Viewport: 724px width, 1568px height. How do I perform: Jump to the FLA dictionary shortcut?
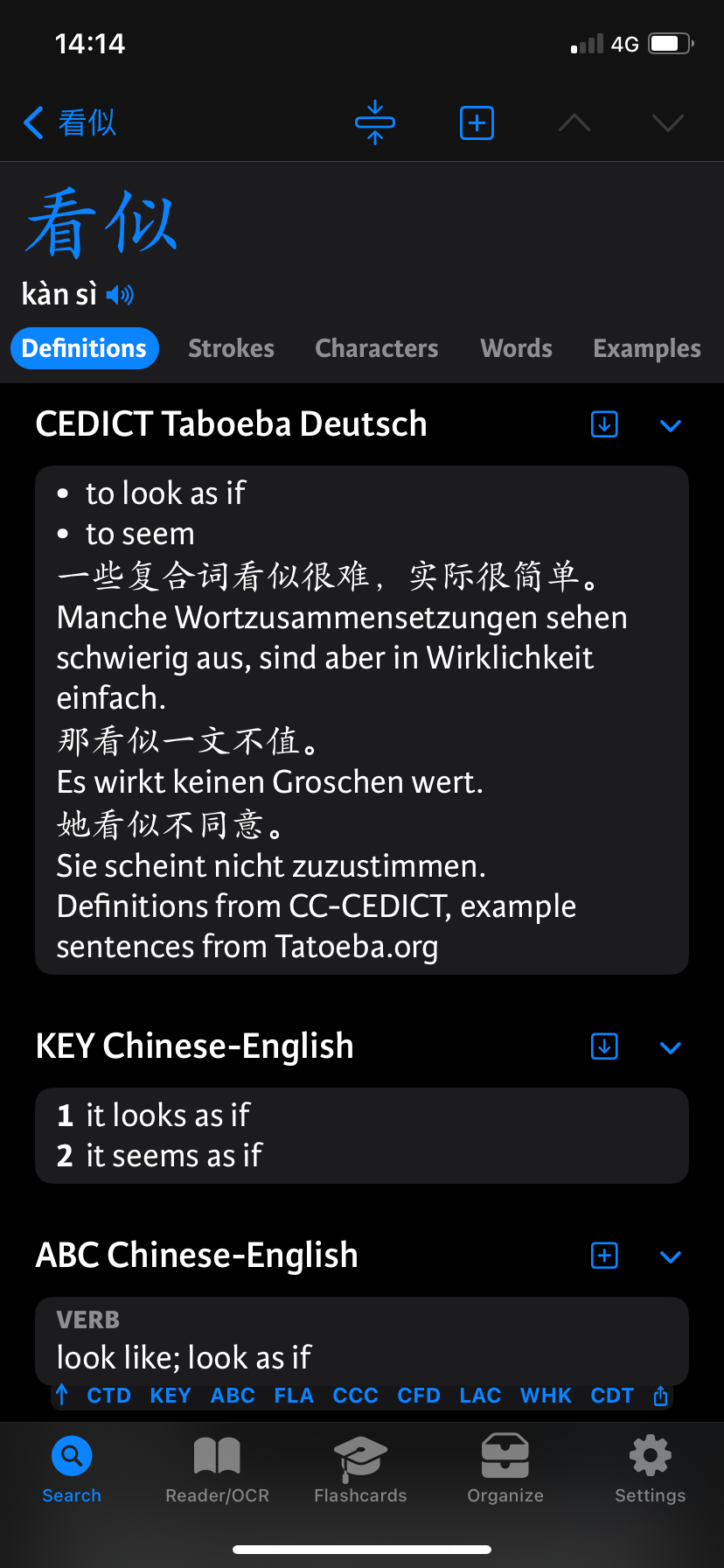(293, 1396)
